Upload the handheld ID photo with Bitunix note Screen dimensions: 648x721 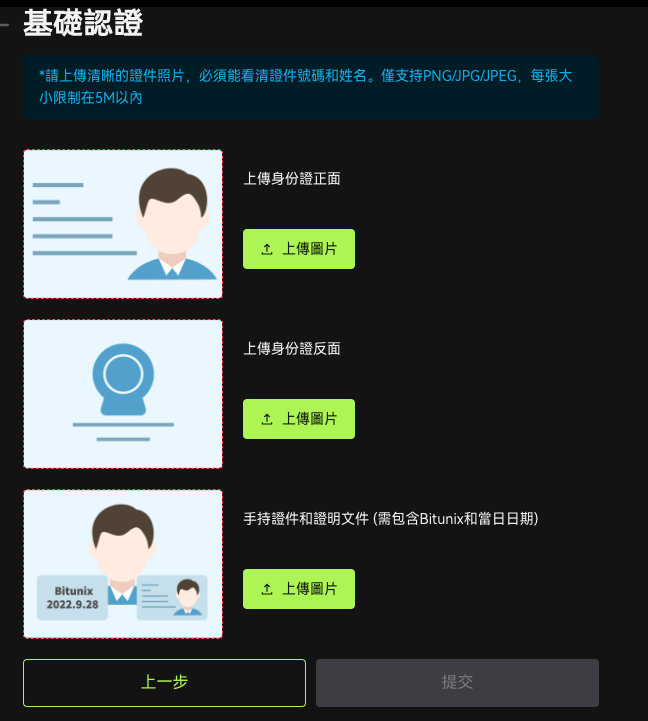pyautogui.click(x=298, y=589)
